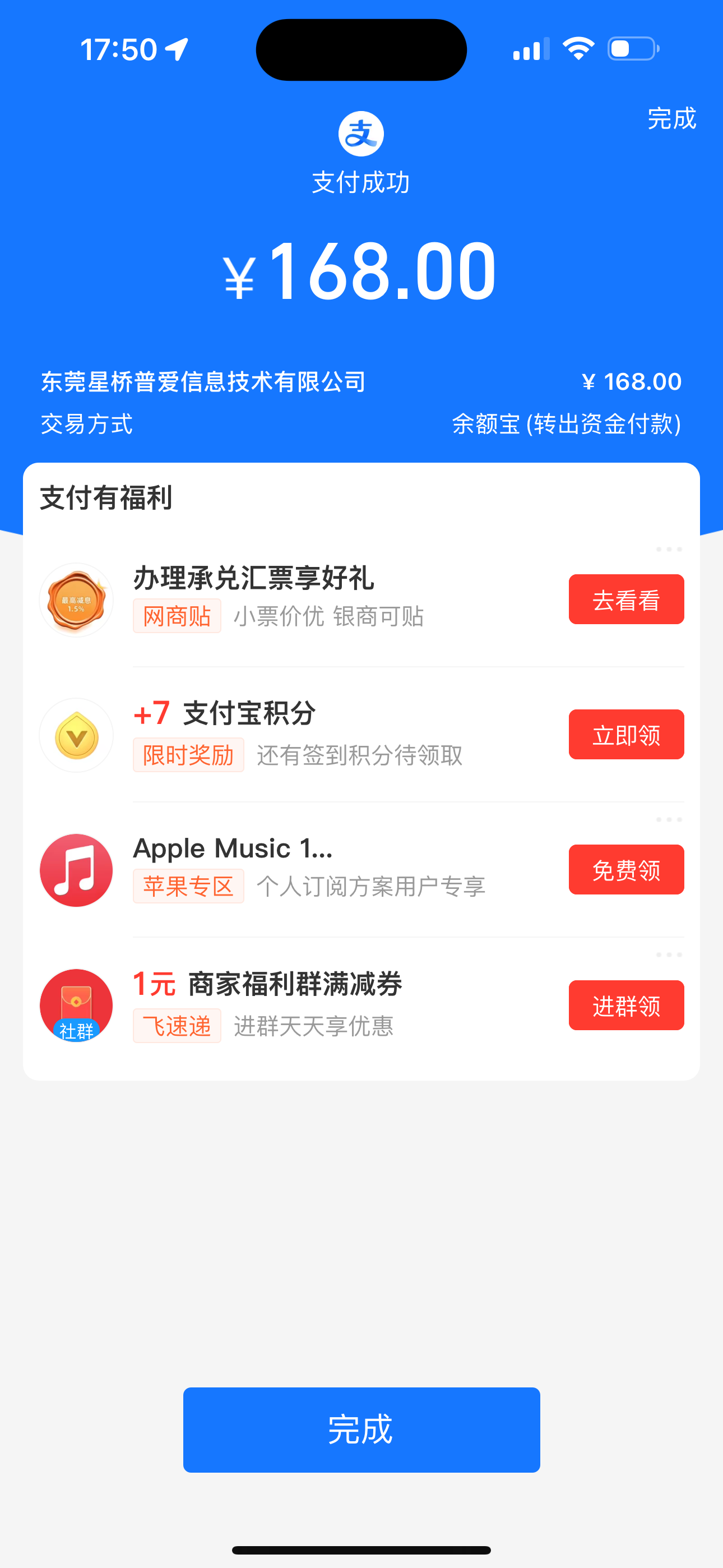723x1568 pixels.
Task: Claim Alipay points with 立即领
Action: tap(625, 735)
